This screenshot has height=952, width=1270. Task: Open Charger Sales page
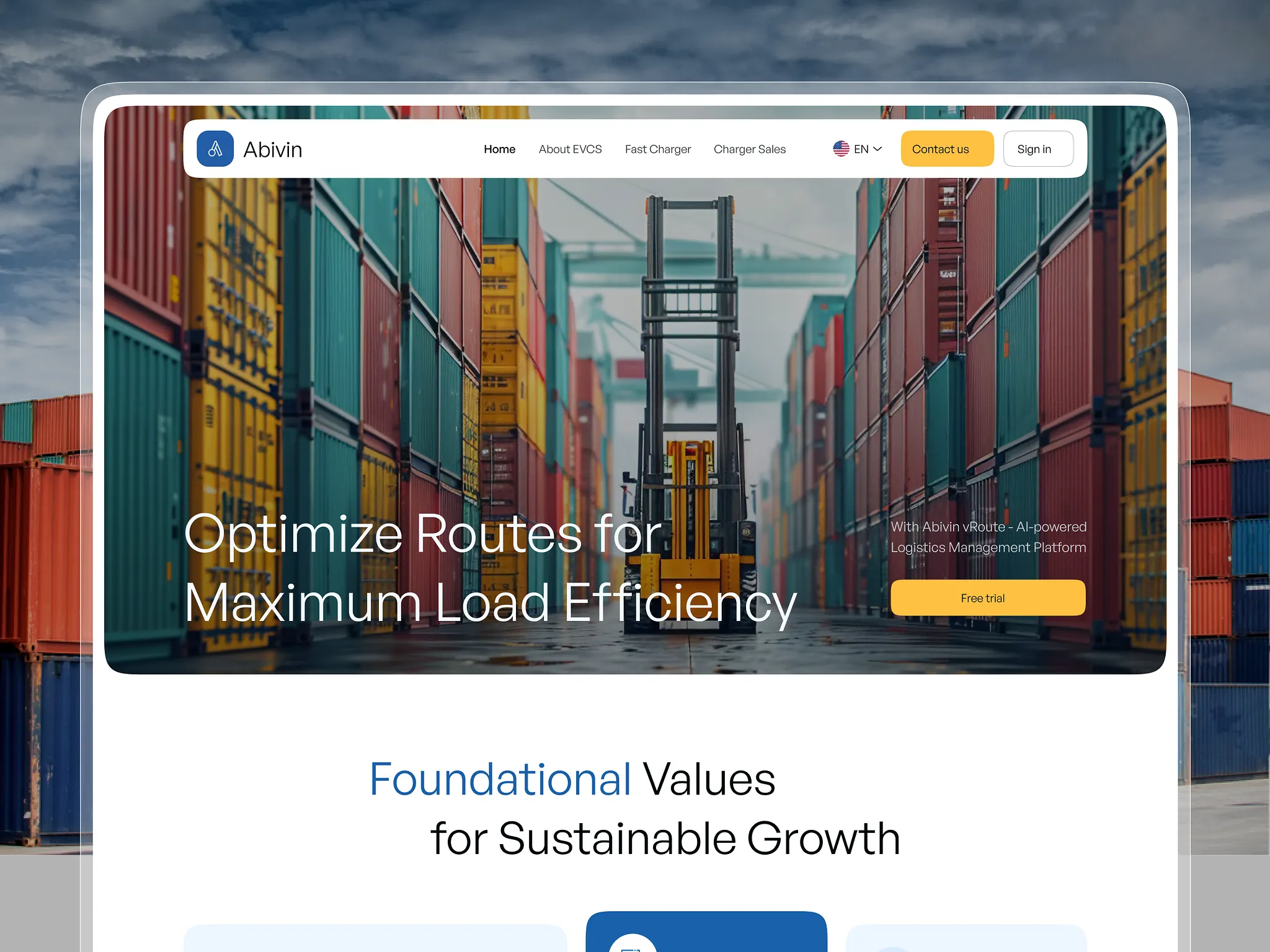(749, 149)
